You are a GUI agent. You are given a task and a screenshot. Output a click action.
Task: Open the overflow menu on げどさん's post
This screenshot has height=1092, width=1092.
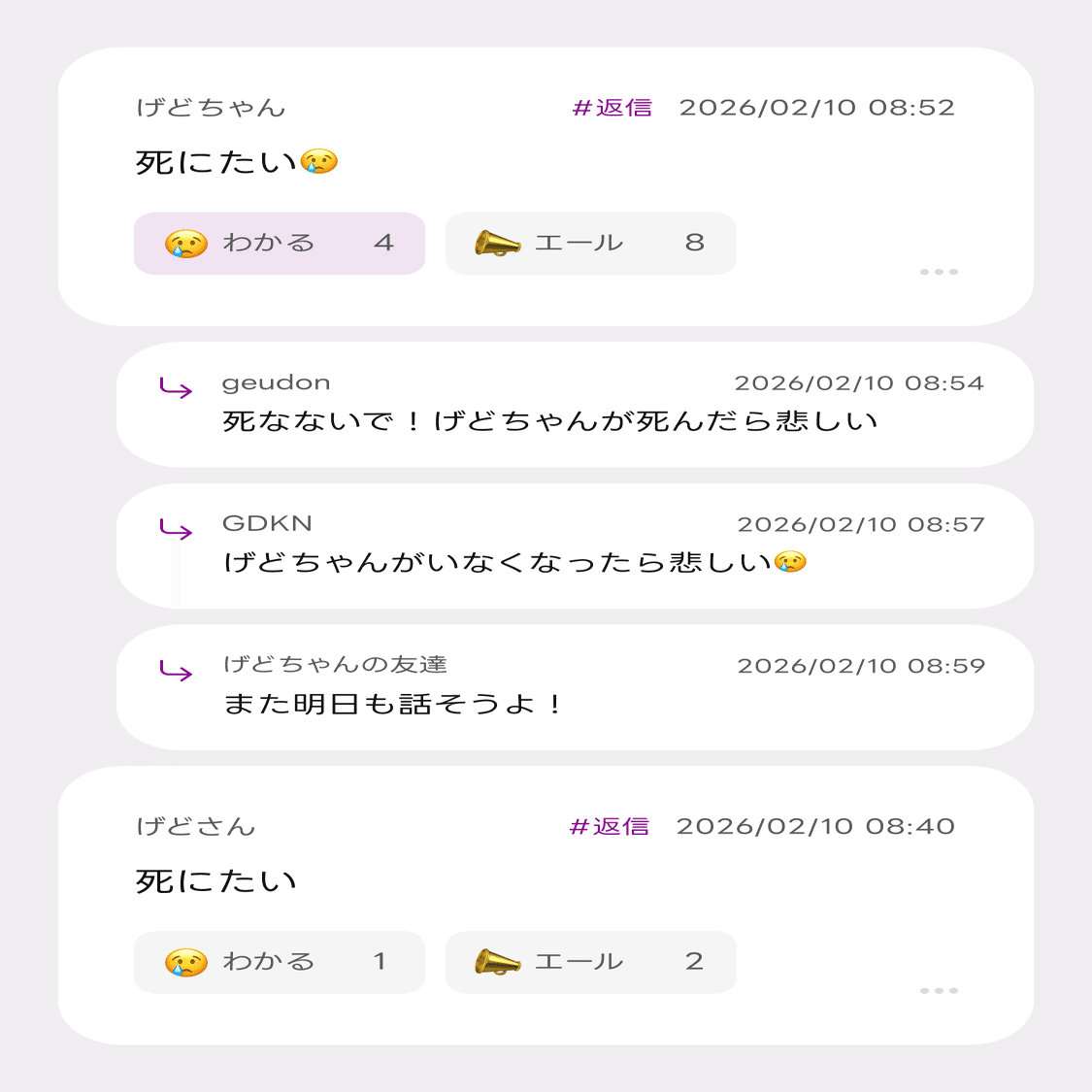click(939, 991)
